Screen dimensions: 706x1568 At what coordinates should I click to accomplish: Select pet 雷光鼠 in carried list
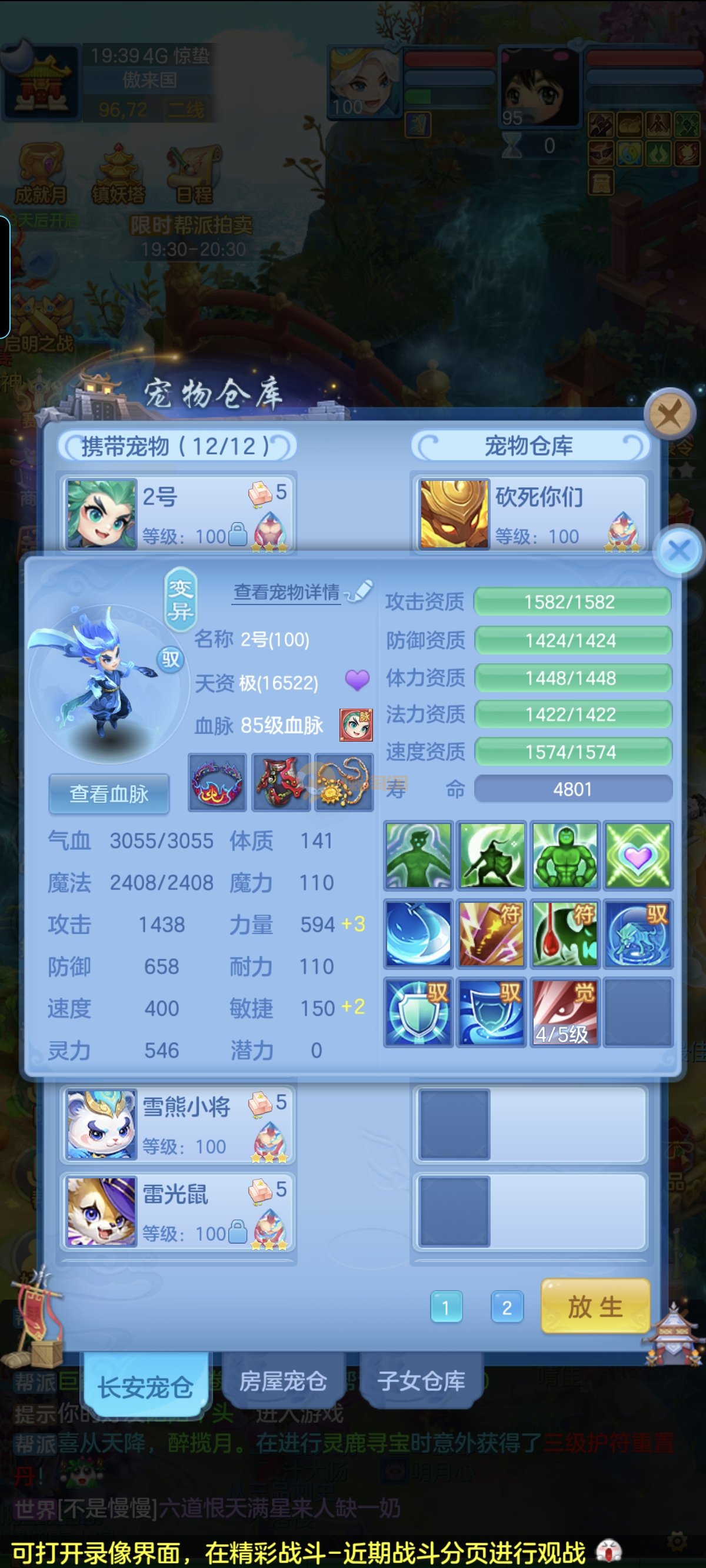tap(178, 1212)
